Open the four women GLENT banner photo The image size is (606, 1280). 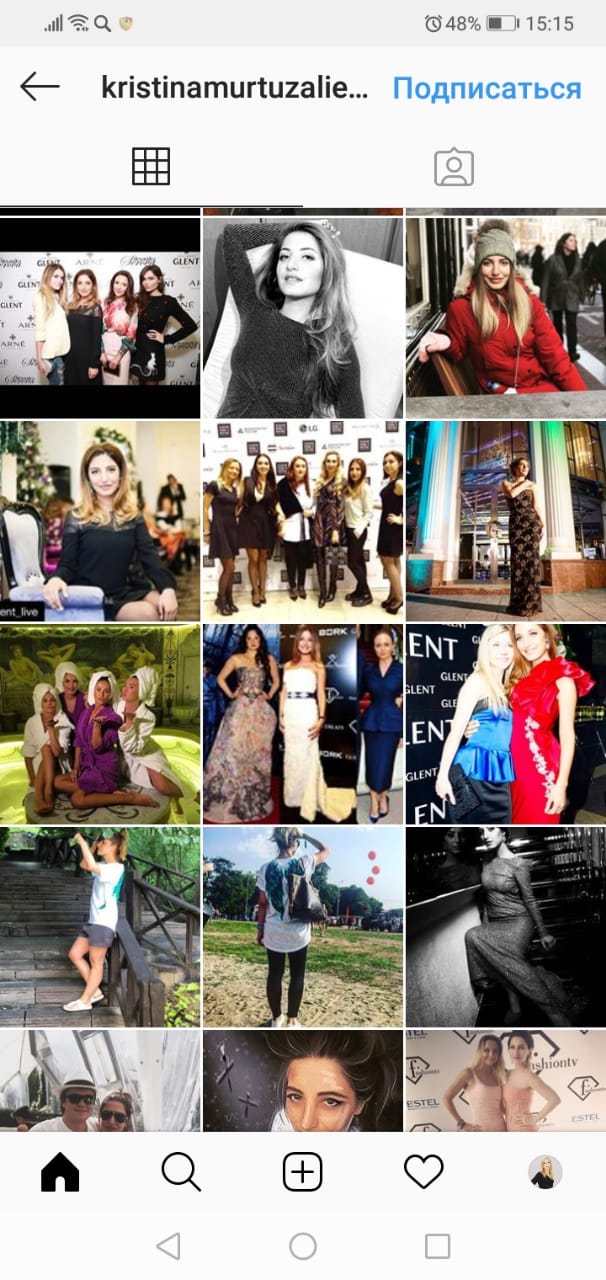click(x=100, y=317)
